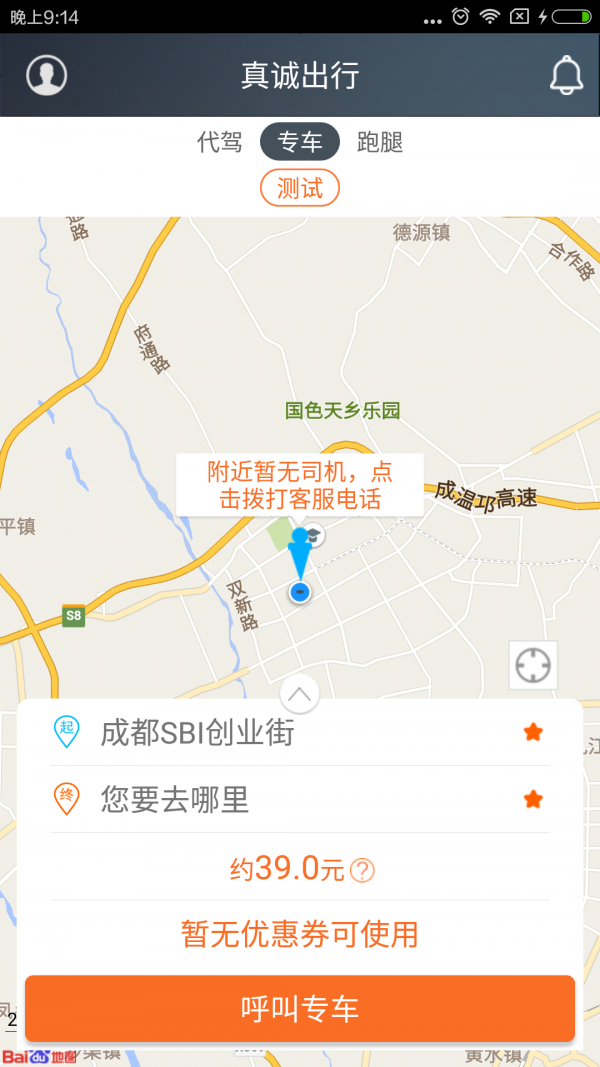The image size is (600, 1067).
Task: Open the user profile icon
Action: [x=46, y=75]
